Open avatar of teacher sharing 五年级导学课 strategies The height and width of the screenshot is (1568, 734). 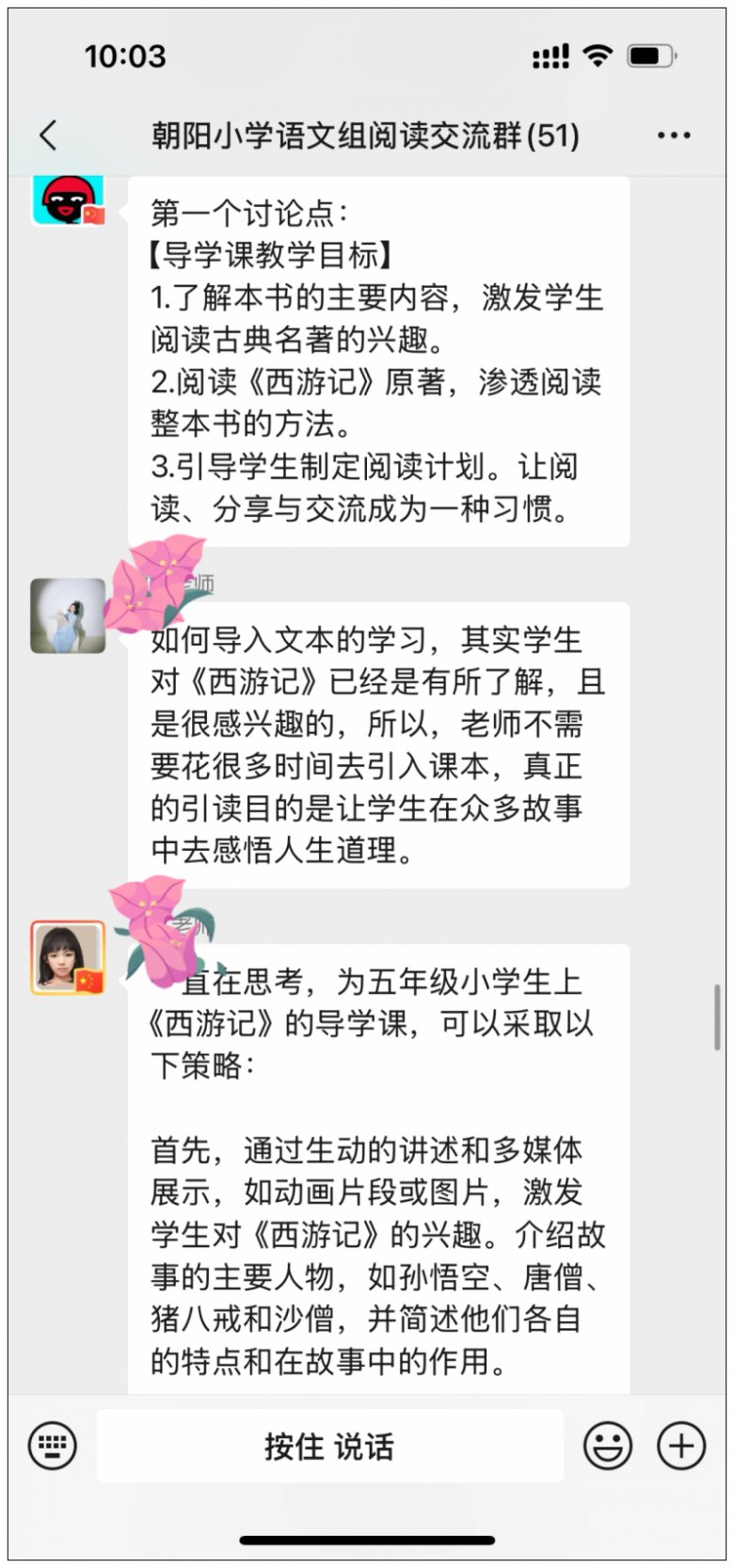(x=68, y=958)
